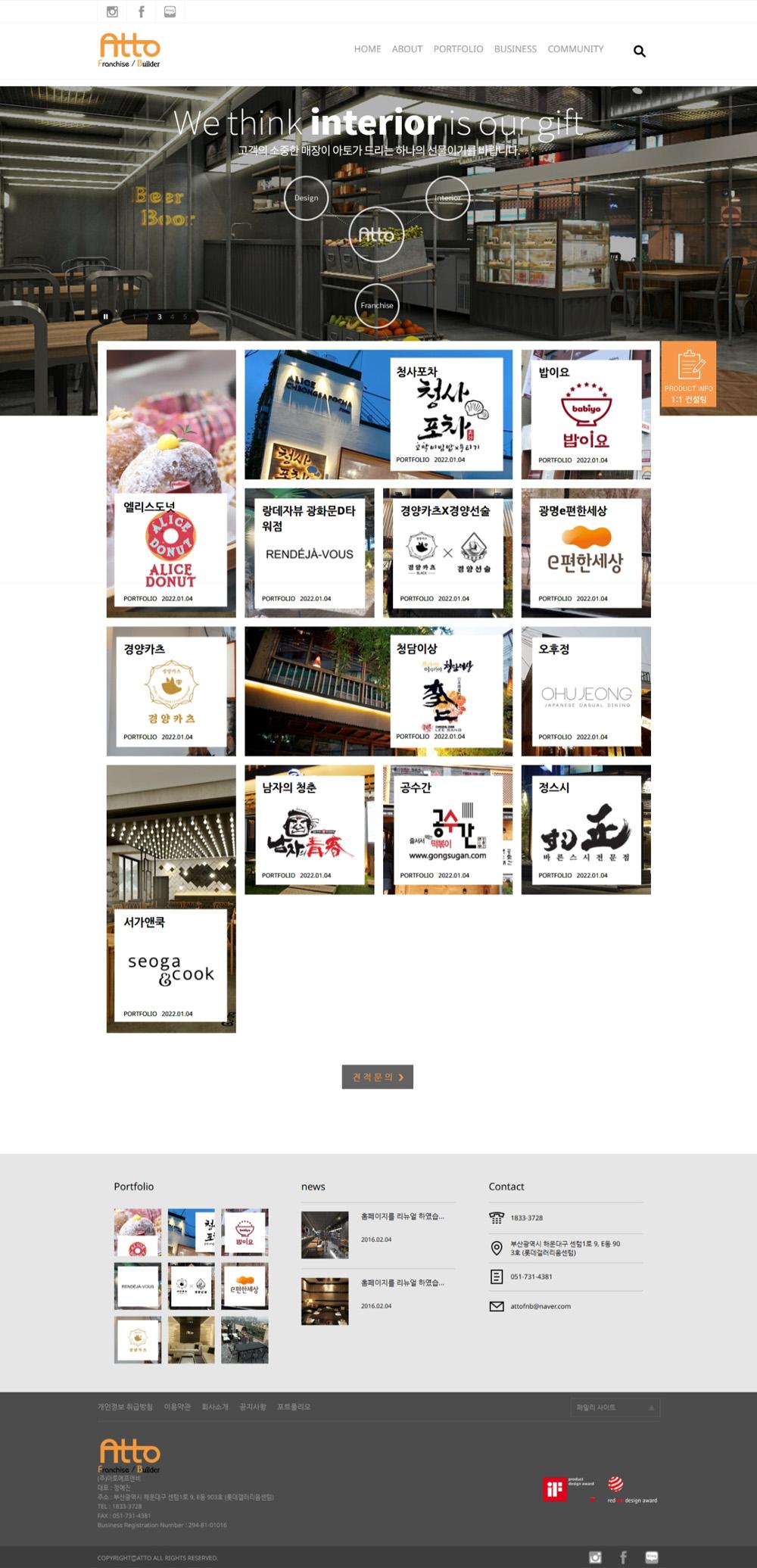Open the 남자의 청춘 portfolio card

tap(310, 830)
